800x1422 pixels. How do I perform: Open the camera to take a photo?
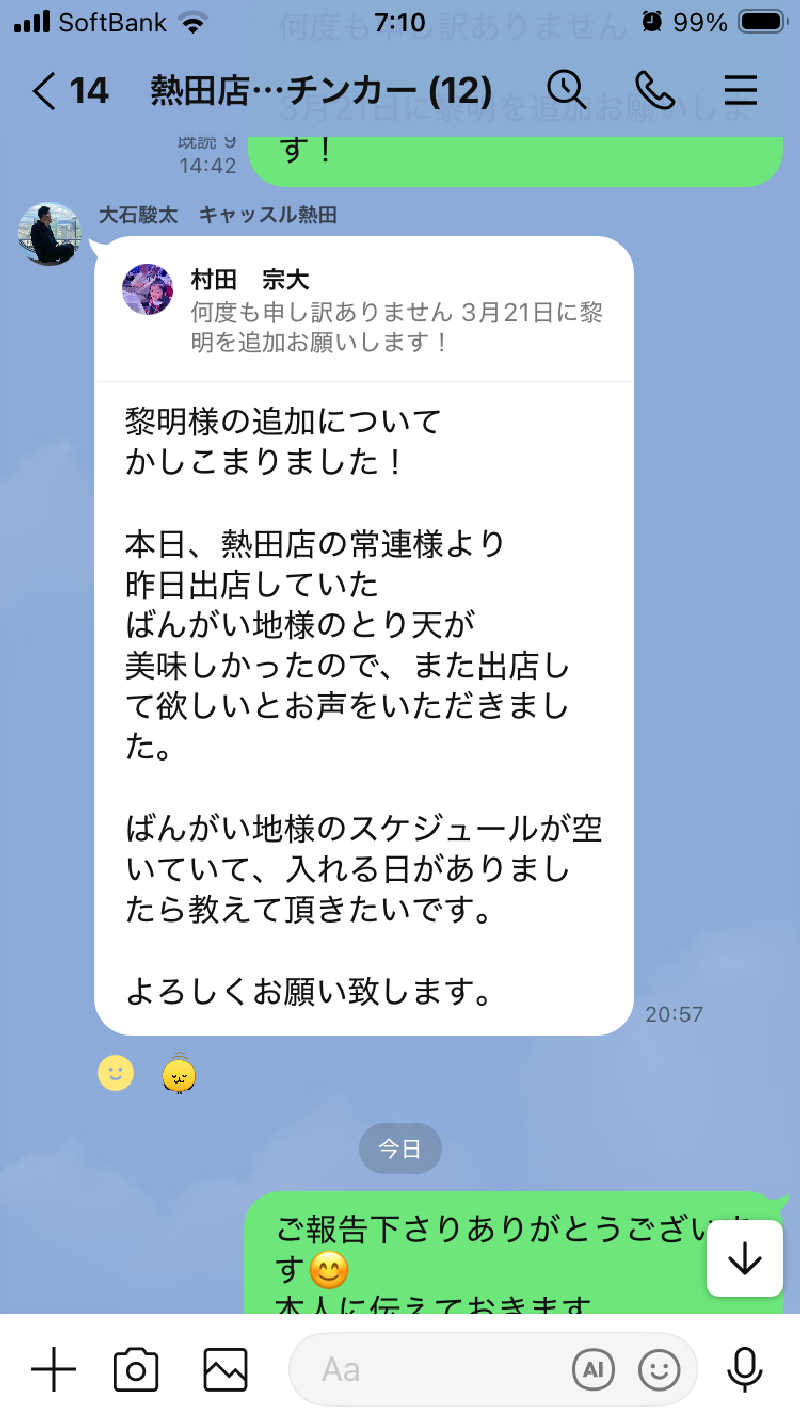coord(137,1369)
